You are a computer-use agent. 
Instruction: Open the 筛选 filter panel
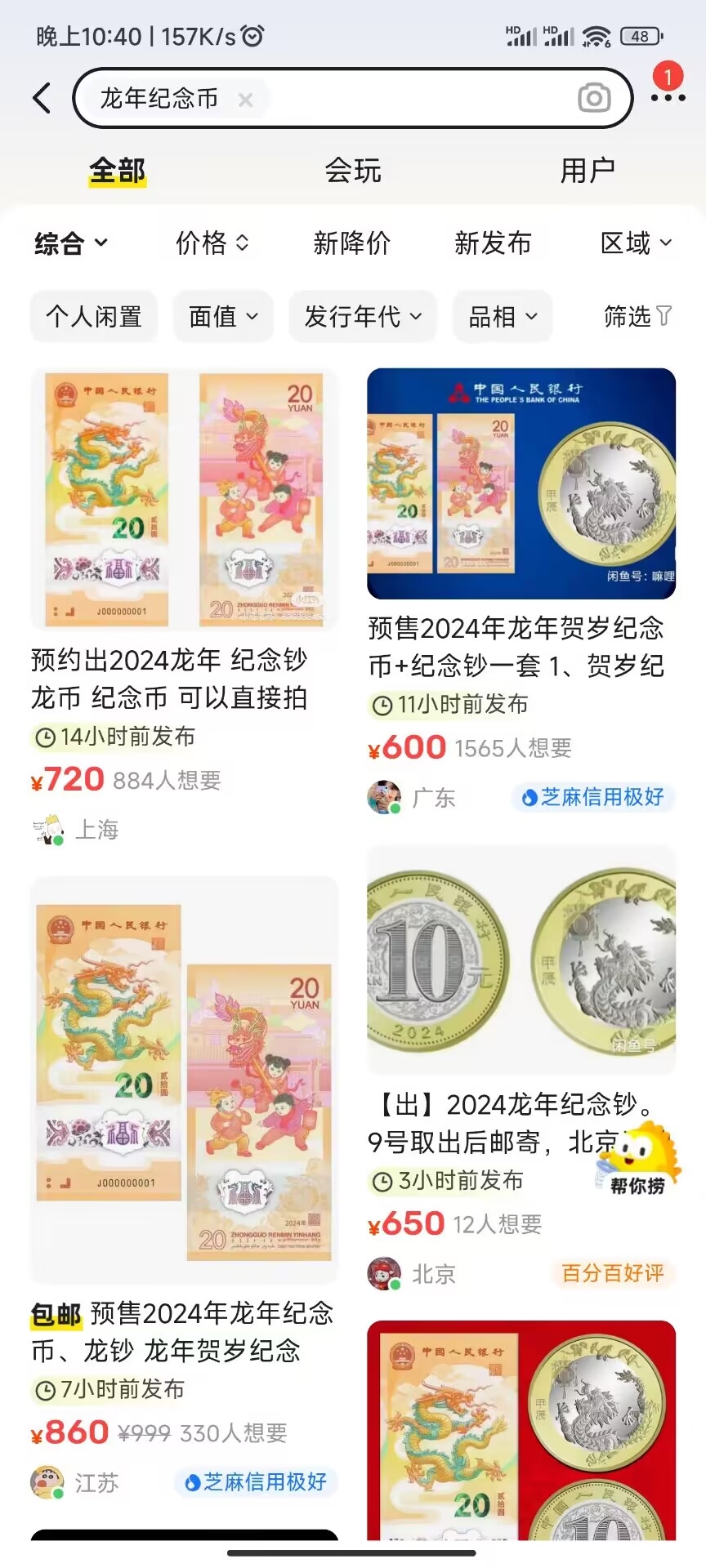click(637, 316)
